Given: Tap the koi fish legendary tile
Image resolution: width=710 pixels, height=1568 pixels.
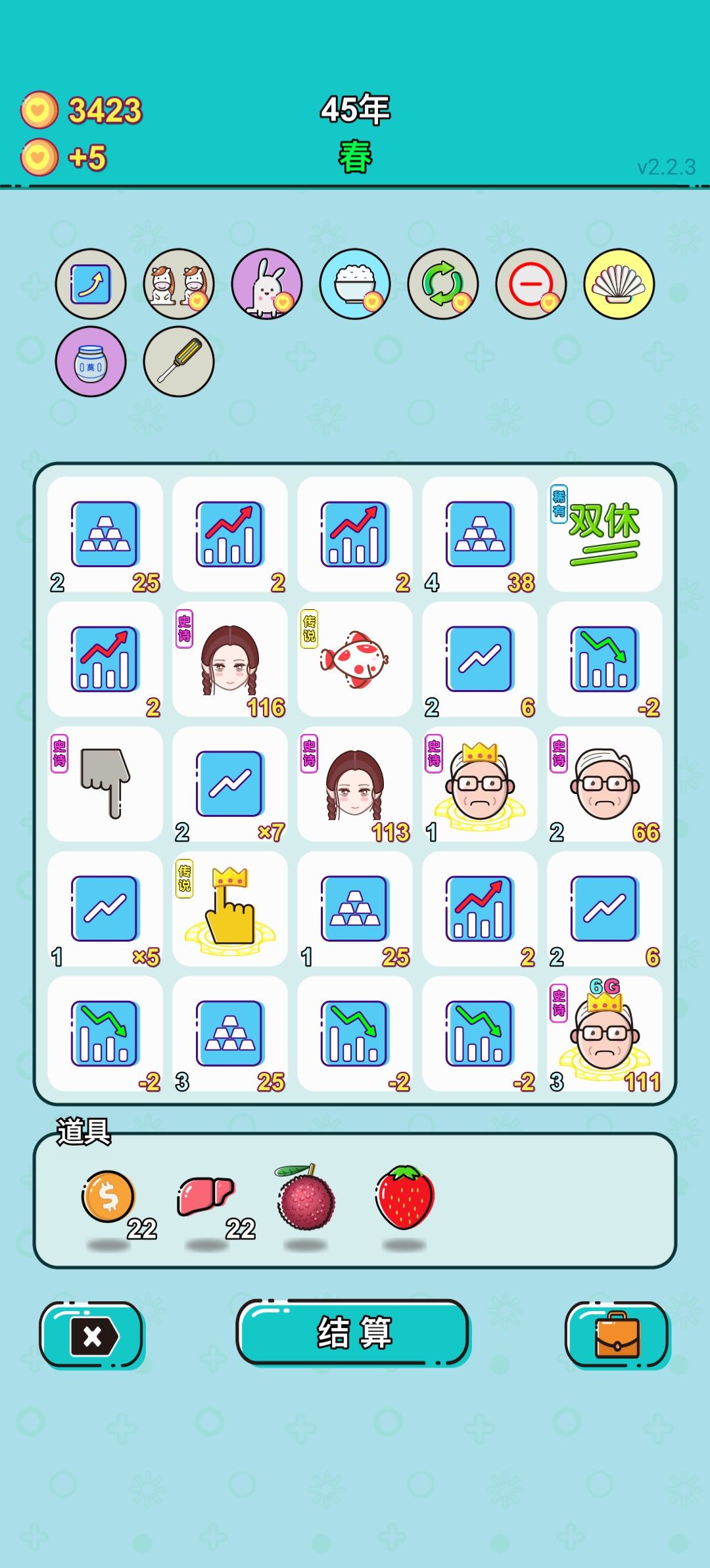Looking at the screenshot, I should 355,659.
